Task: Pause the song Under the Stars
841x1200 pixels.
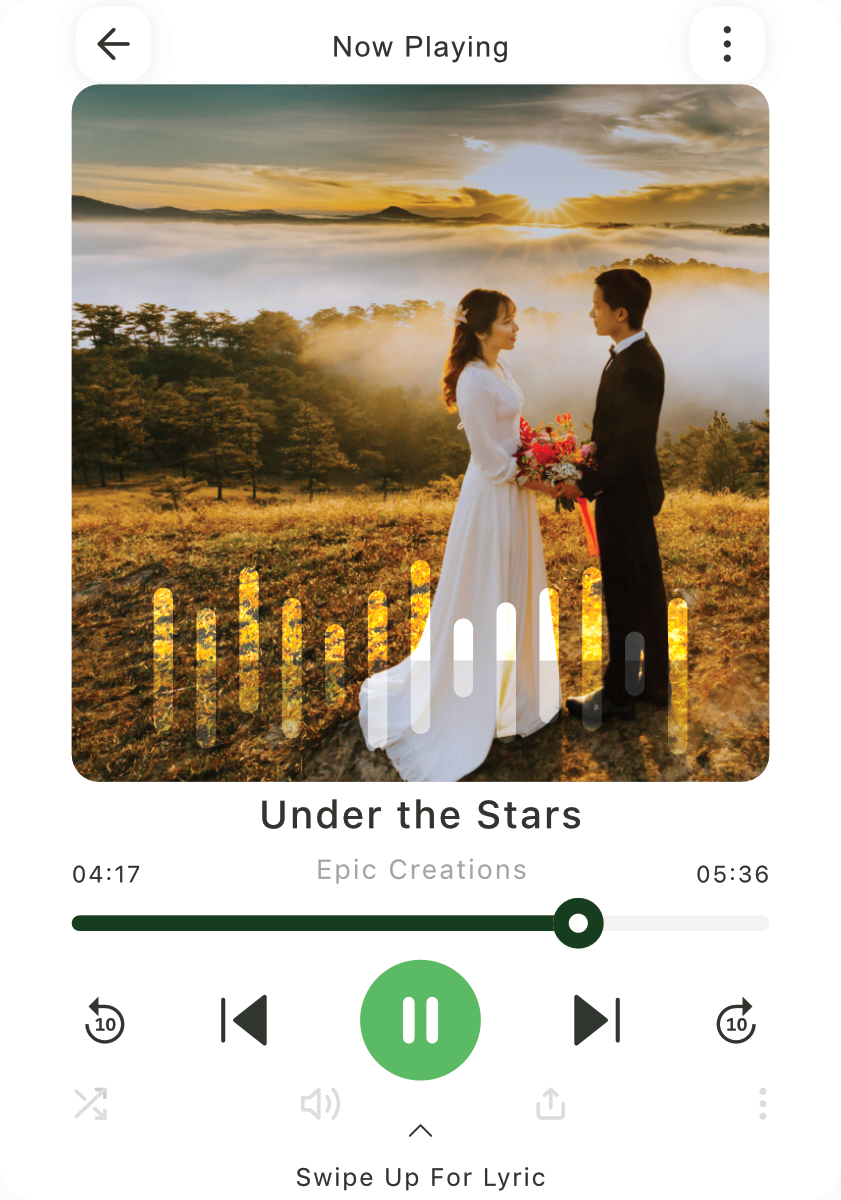Action: click(420, 1020)
